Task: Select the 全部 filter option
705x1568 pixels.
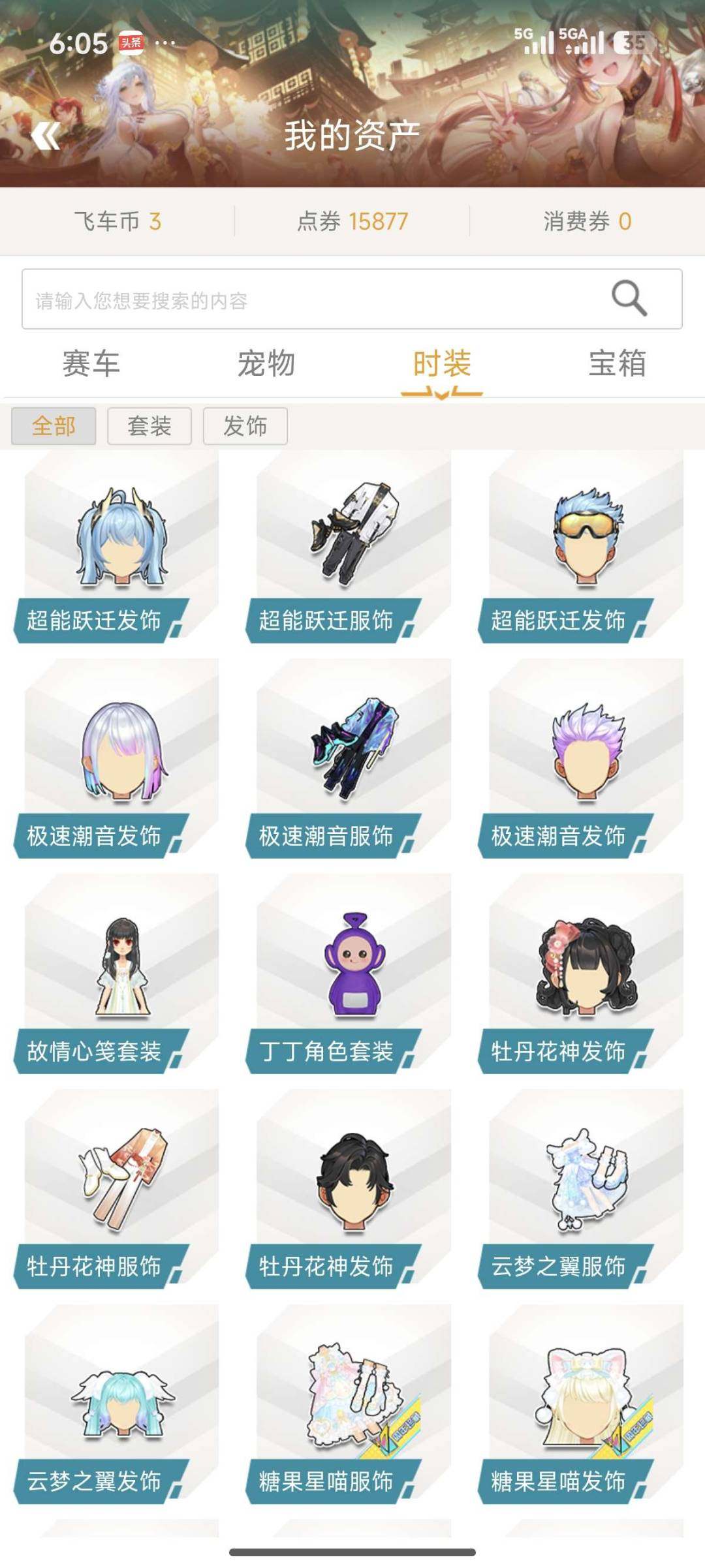Action: pos(54,424)
